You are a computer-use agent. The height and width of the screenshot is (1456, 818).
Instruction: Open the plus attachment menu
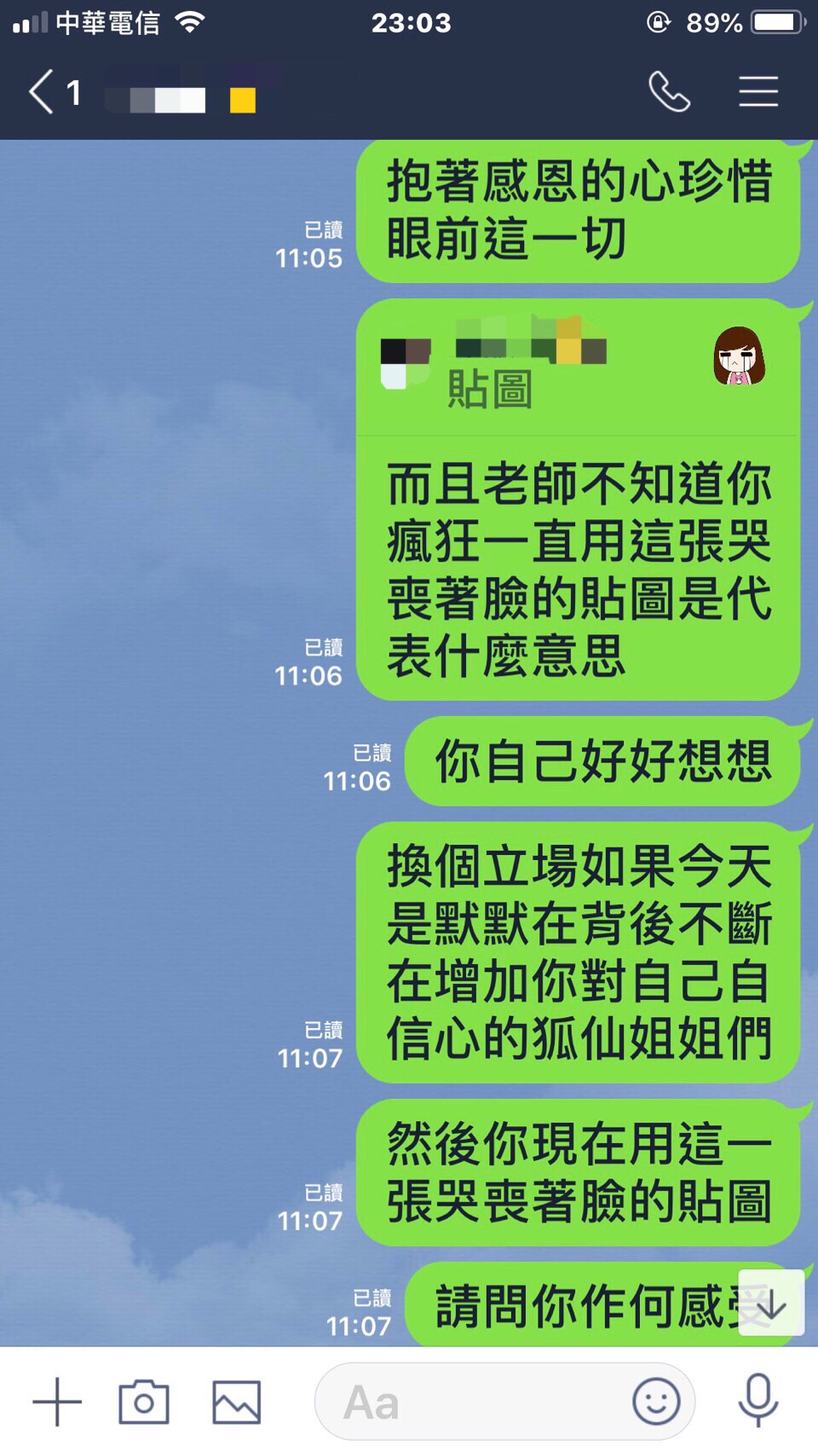click(x=57, y=1402)
